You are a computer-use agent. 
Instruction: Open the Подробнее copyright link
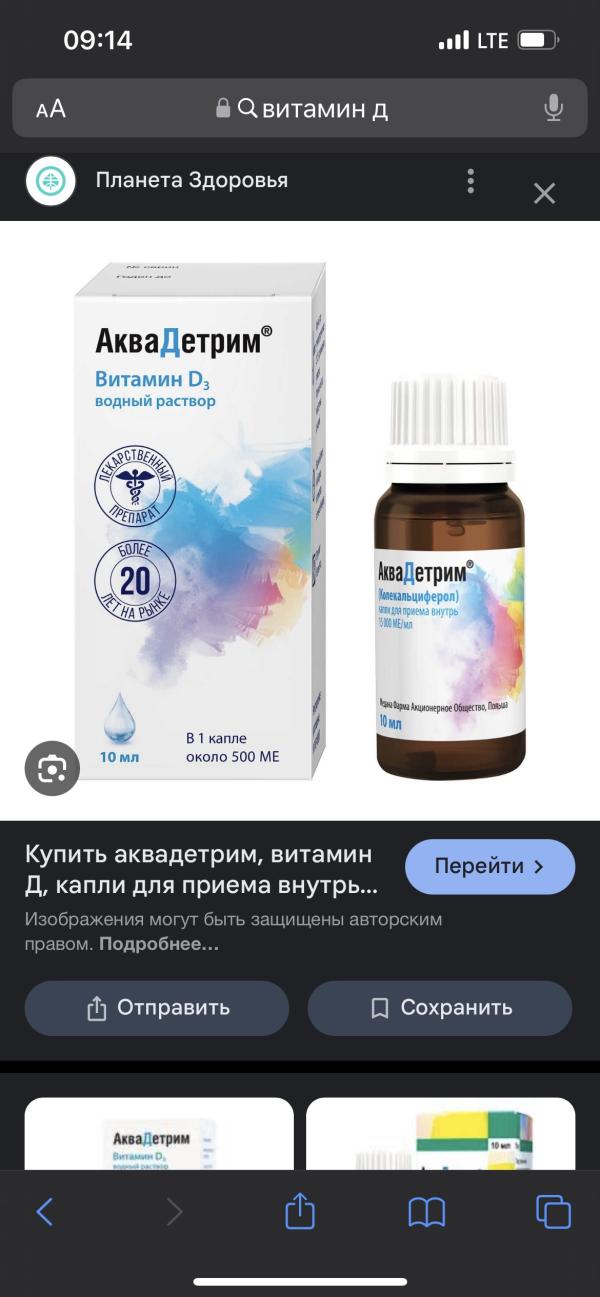point(158,944)
